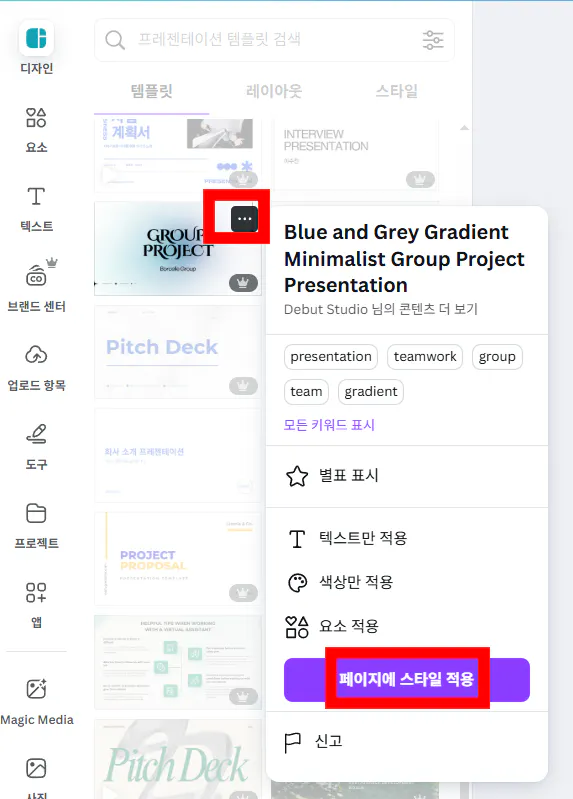
Task: Open Magic Media
Action: pyautogui.click(x=37, y=702)
